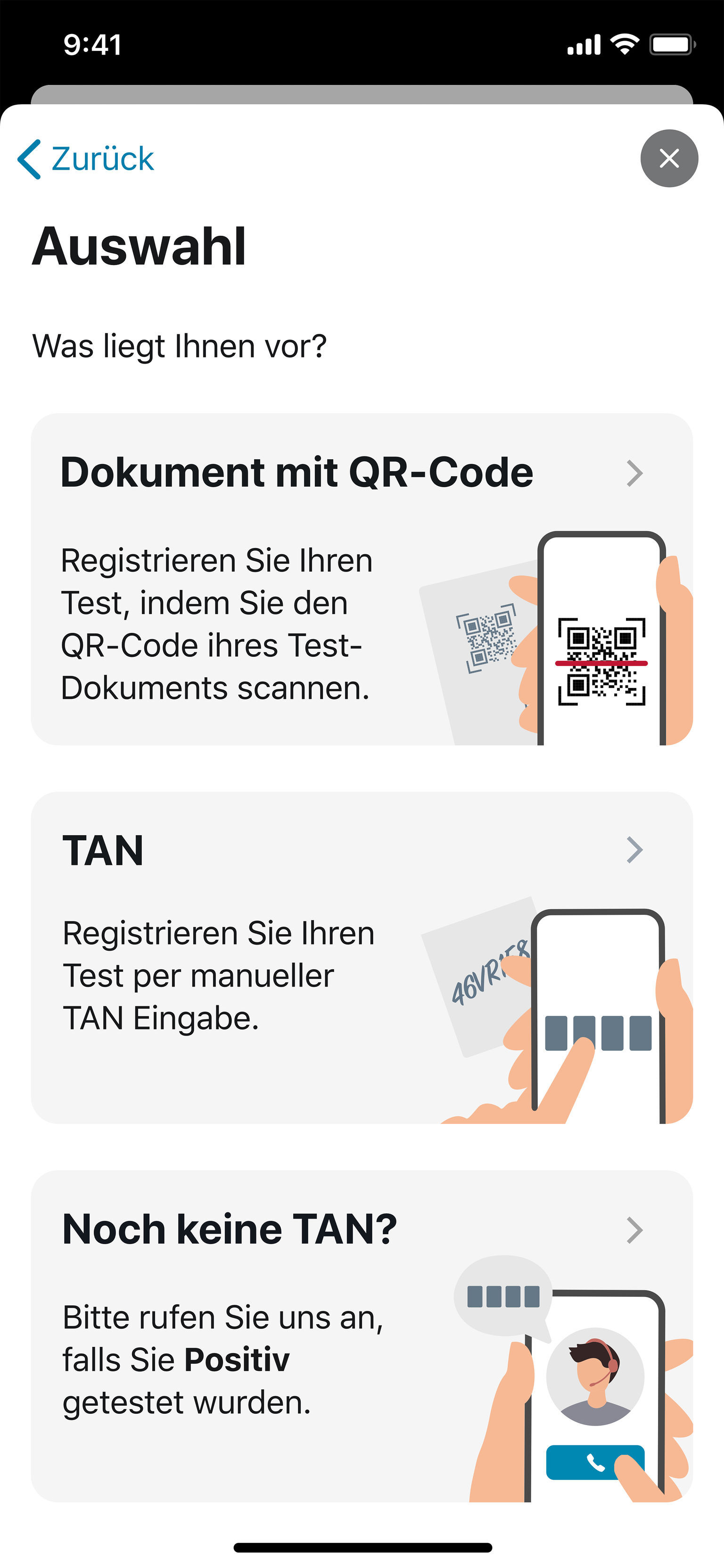
Task: Close the Auswahl sheet
Action: pos(669,158)
